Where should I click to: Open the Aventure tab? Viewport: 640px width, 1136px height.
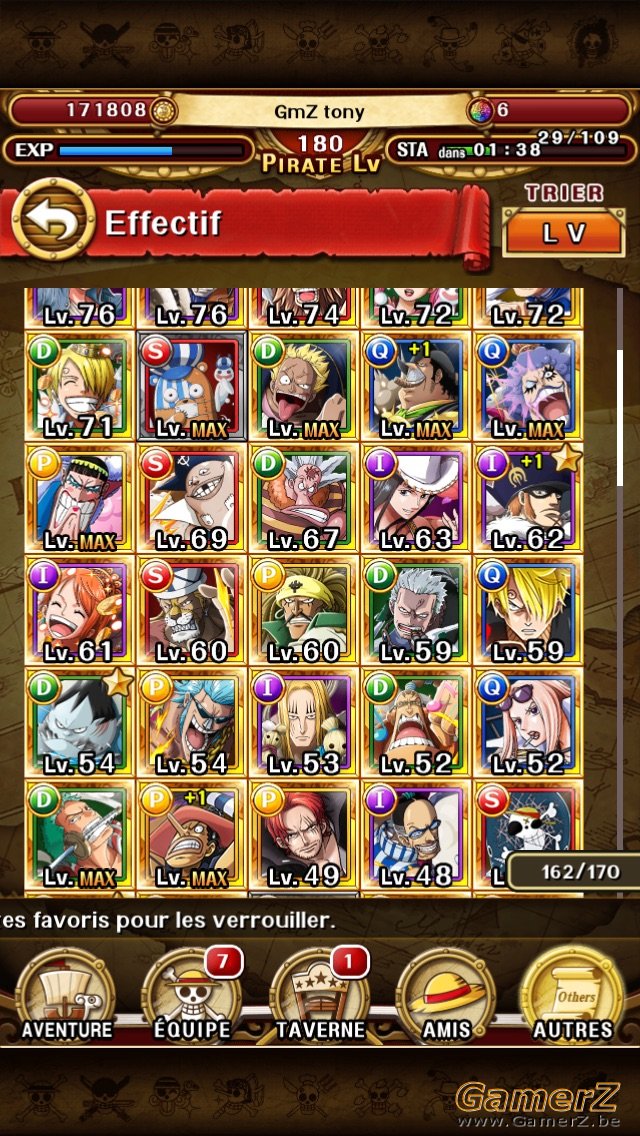(67, 995)
